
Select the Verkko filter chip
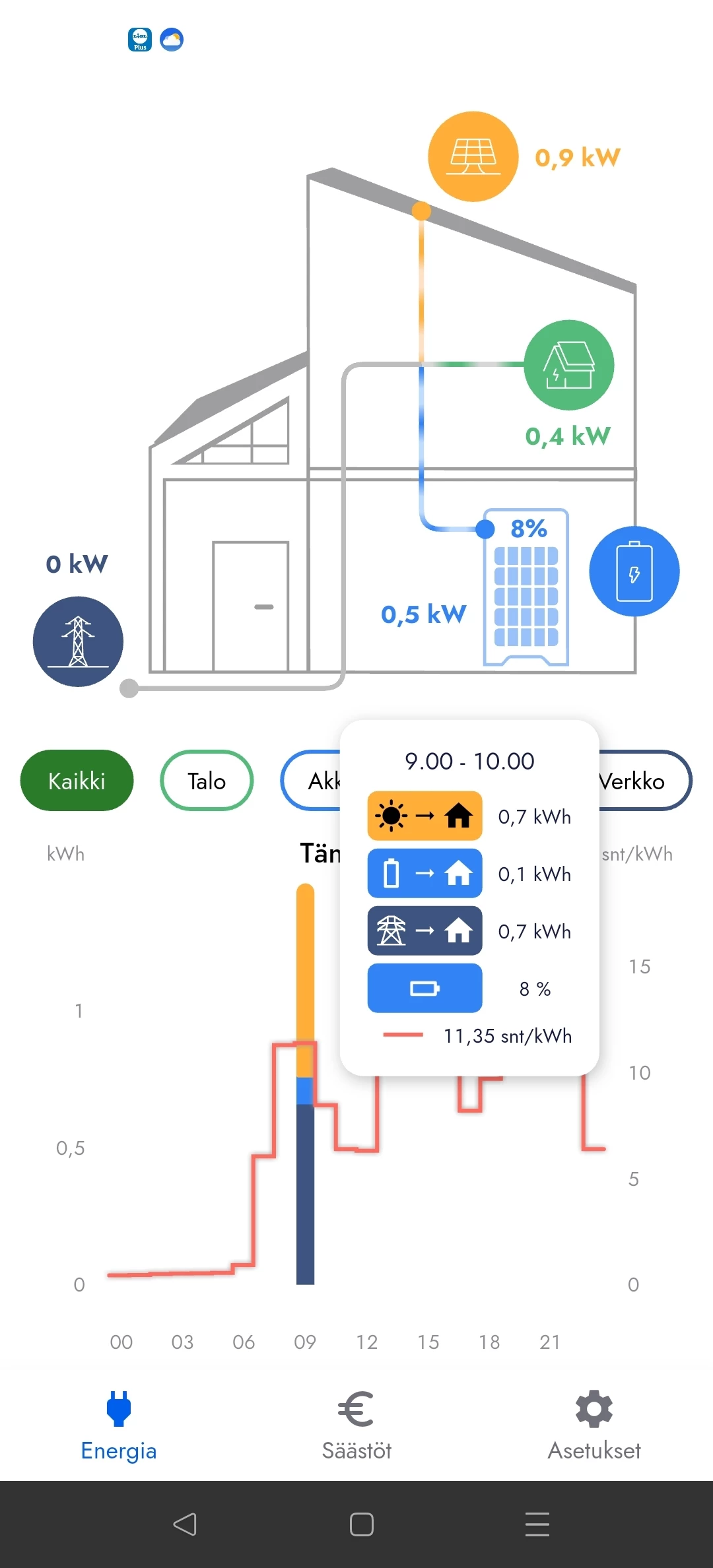[x=644, y=781]
